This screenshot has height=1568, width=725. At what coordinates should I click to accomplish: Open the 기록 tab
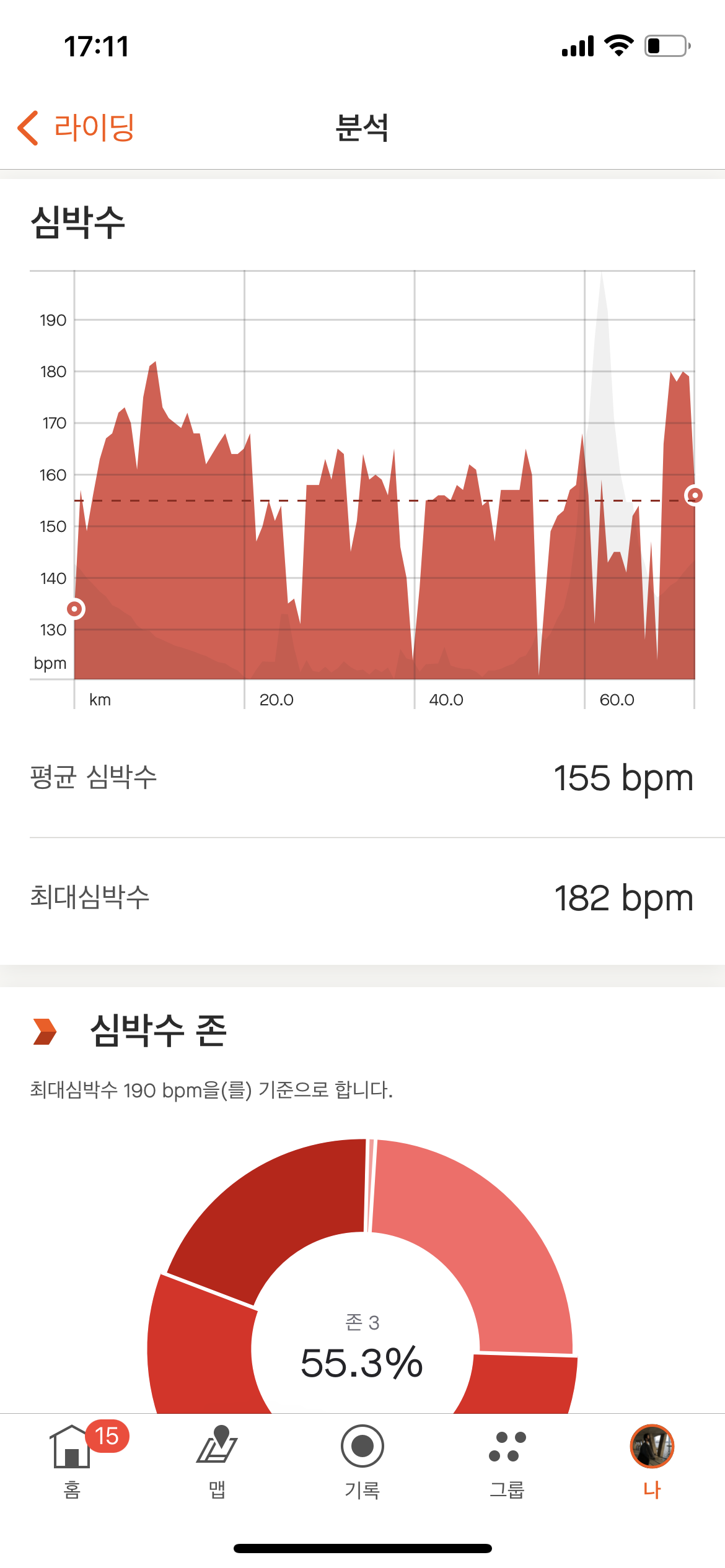pos(362,1461)
